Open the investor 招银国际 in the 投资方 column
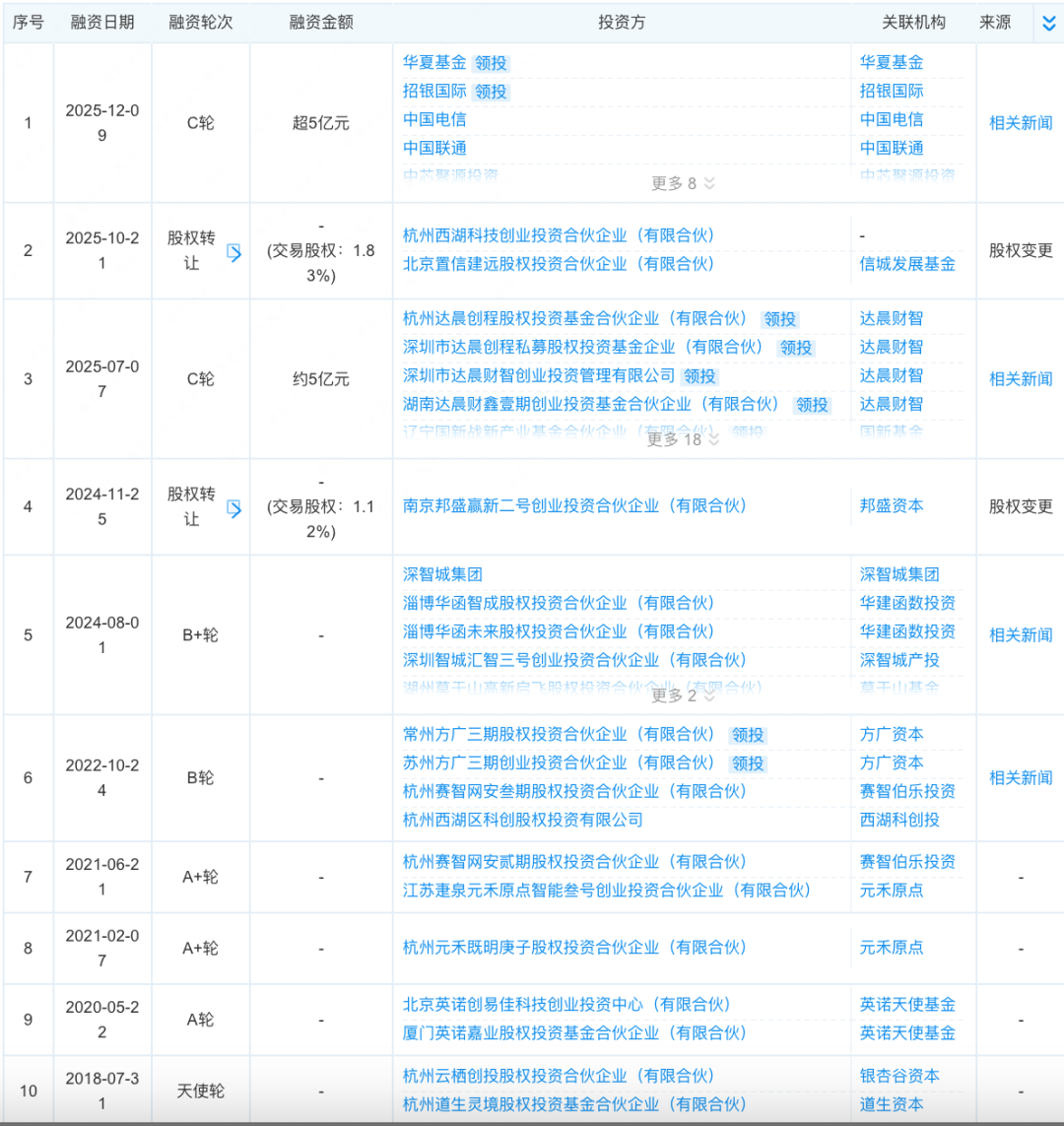This screenshot has height=1126, width=1064. pyautogui.click(x=434, y=92)
